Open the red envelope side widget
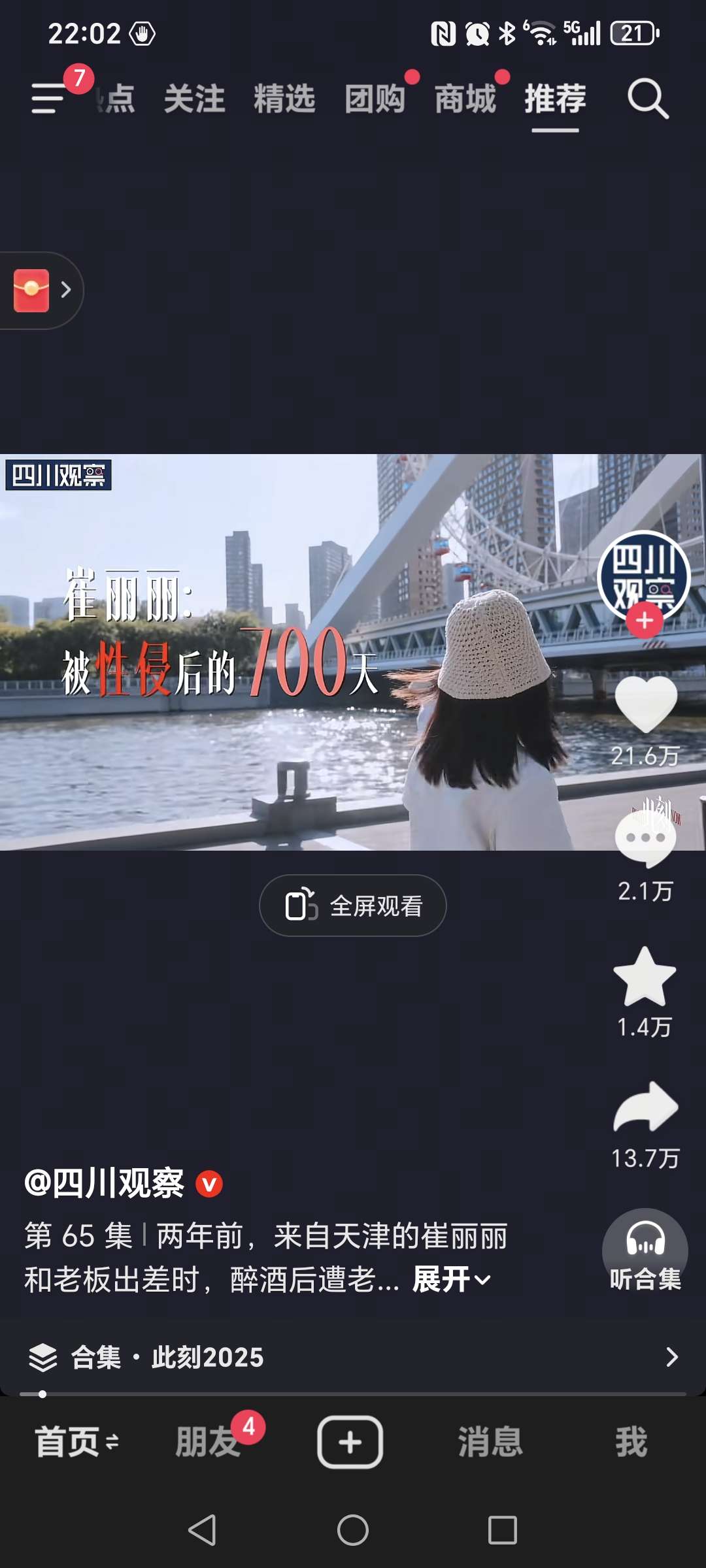 41,290
